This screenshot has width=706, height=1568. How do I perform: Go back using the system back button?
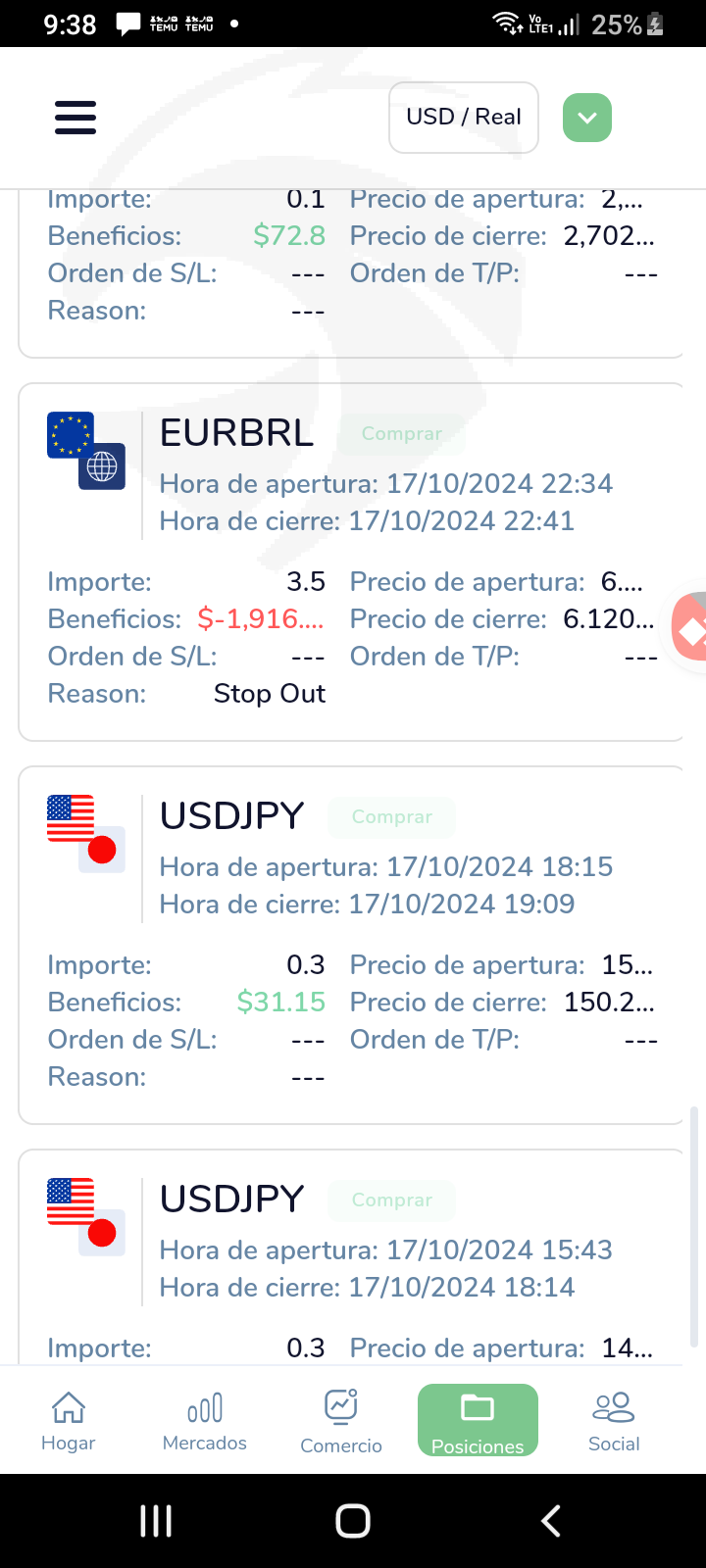point(550,1521)
